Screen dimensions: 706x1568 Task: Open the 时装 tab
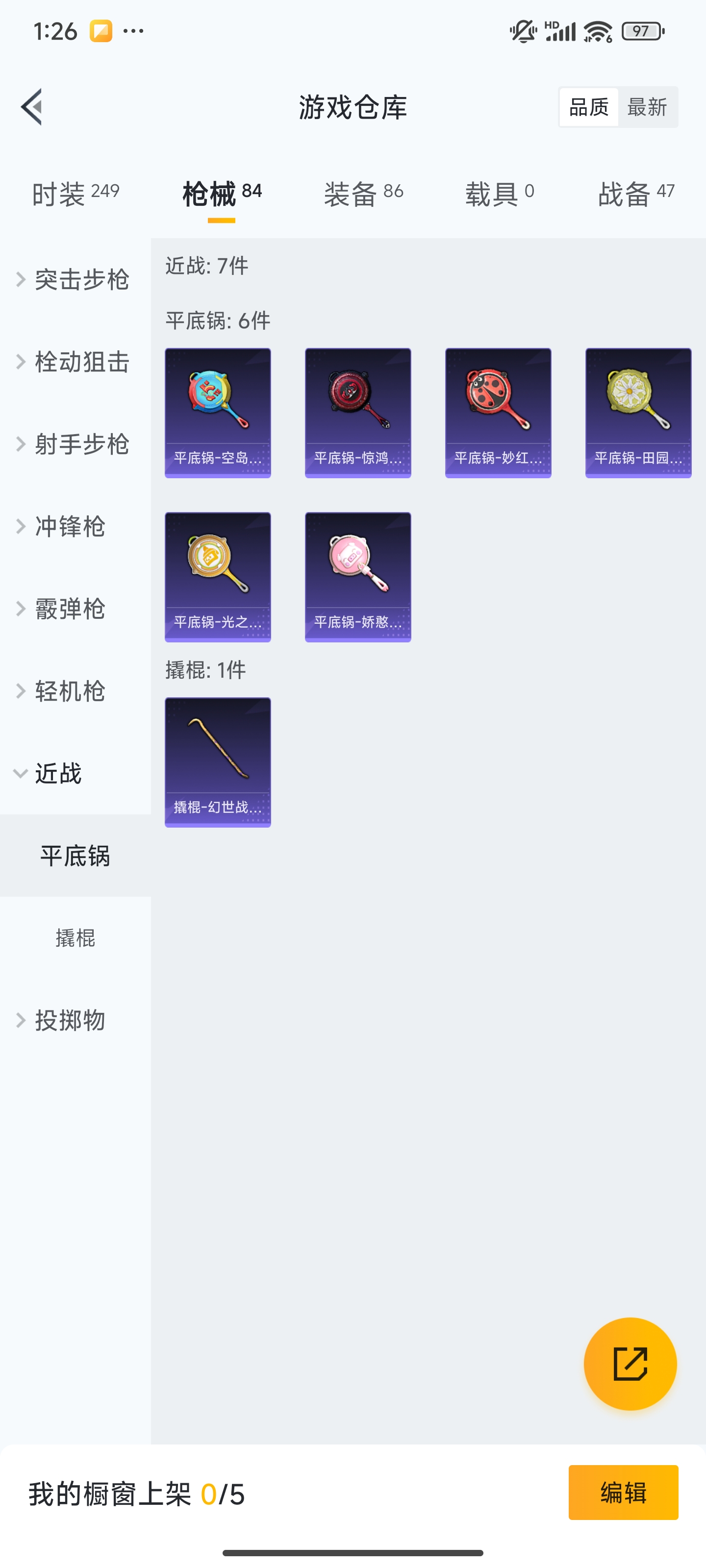pos(75,192)
